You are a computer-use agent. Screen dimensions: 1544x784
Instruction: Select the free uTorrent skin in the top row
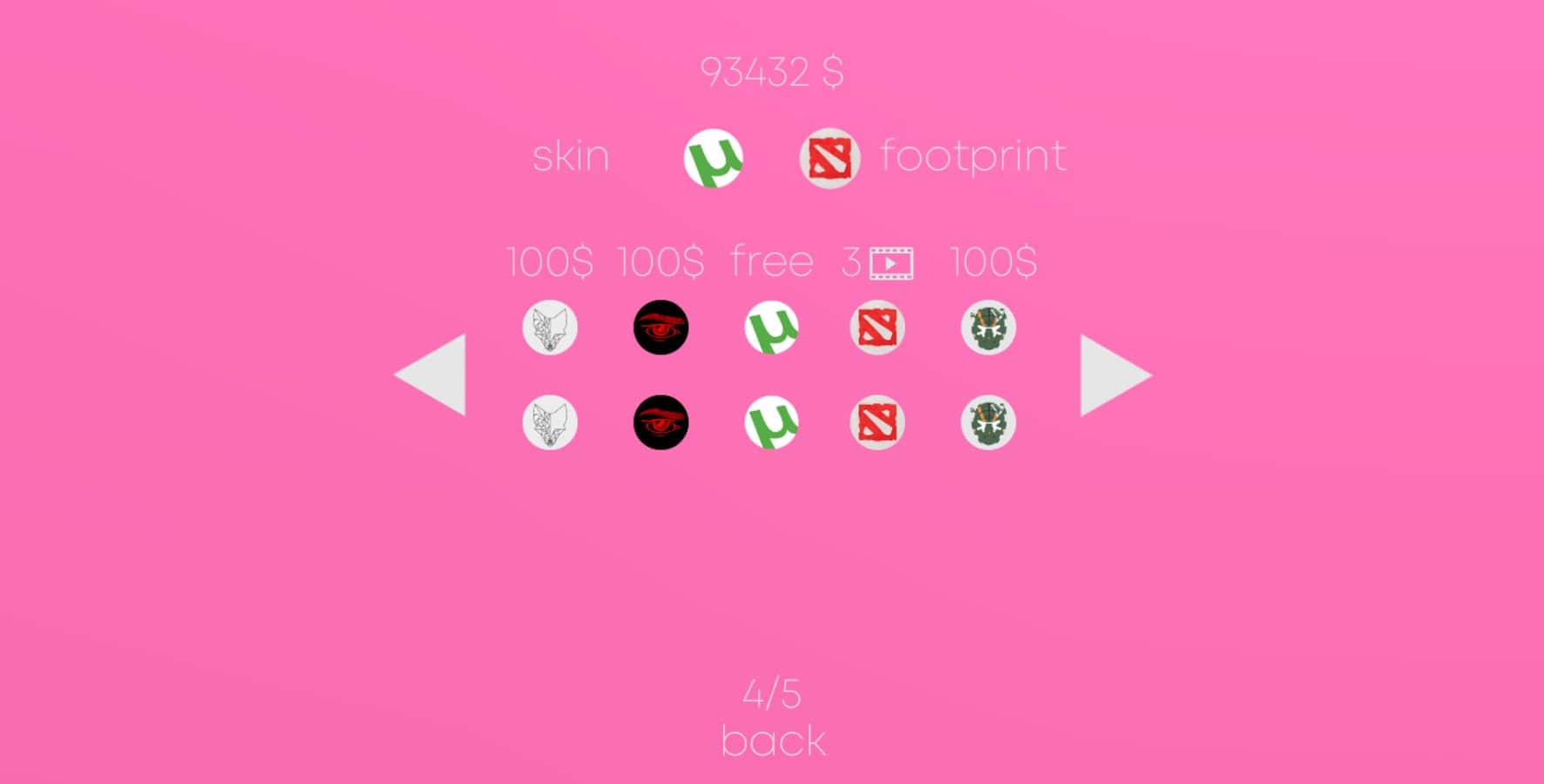pos(771,328)
